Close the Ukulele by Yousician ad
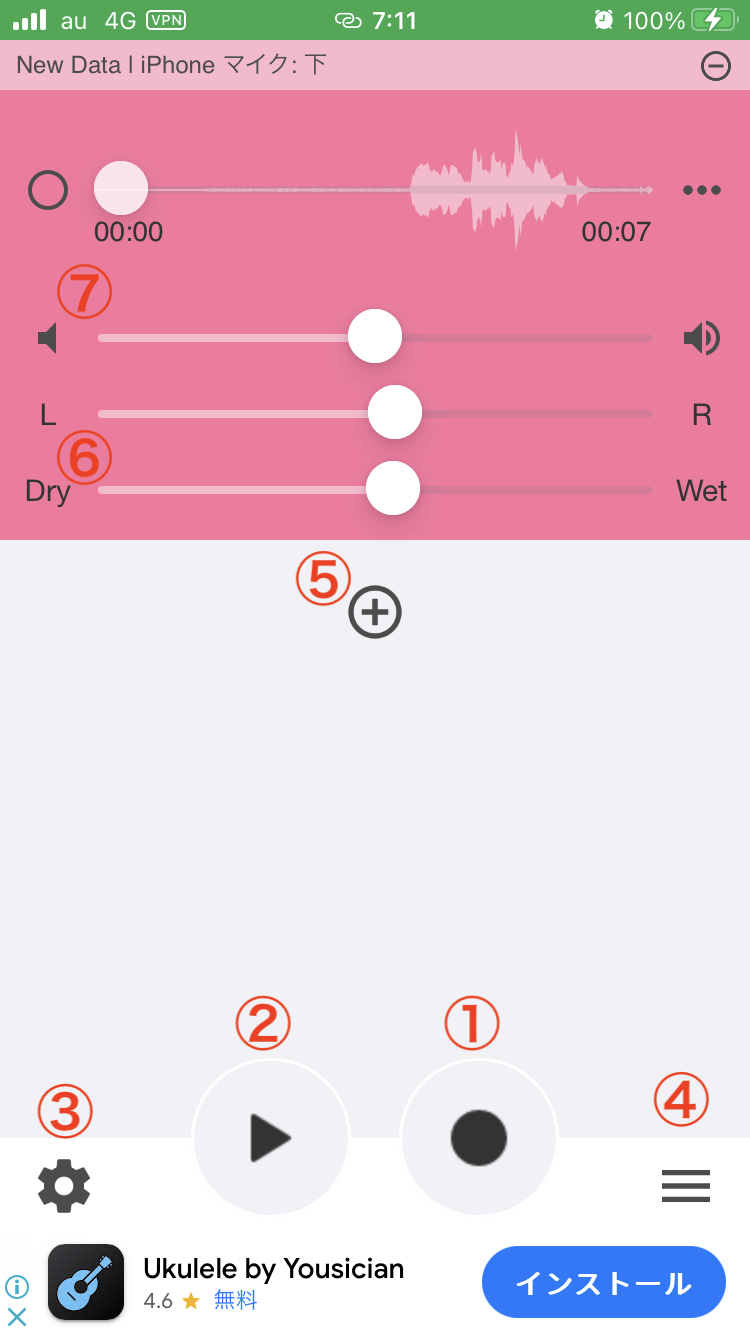The width and height of the screenshot is (750, 1334). click(x=17, y=1315)
